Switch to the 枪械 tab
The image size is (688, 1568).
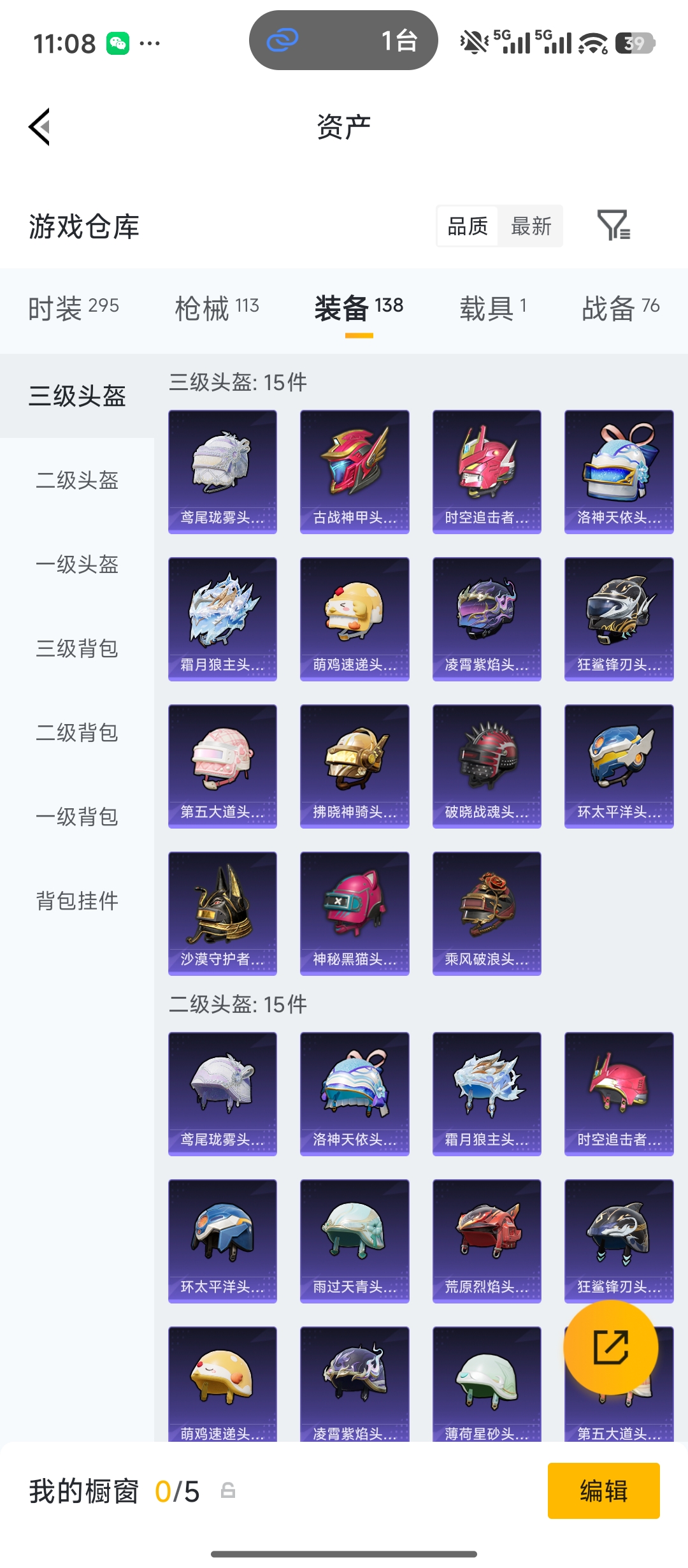coord(217,307)
